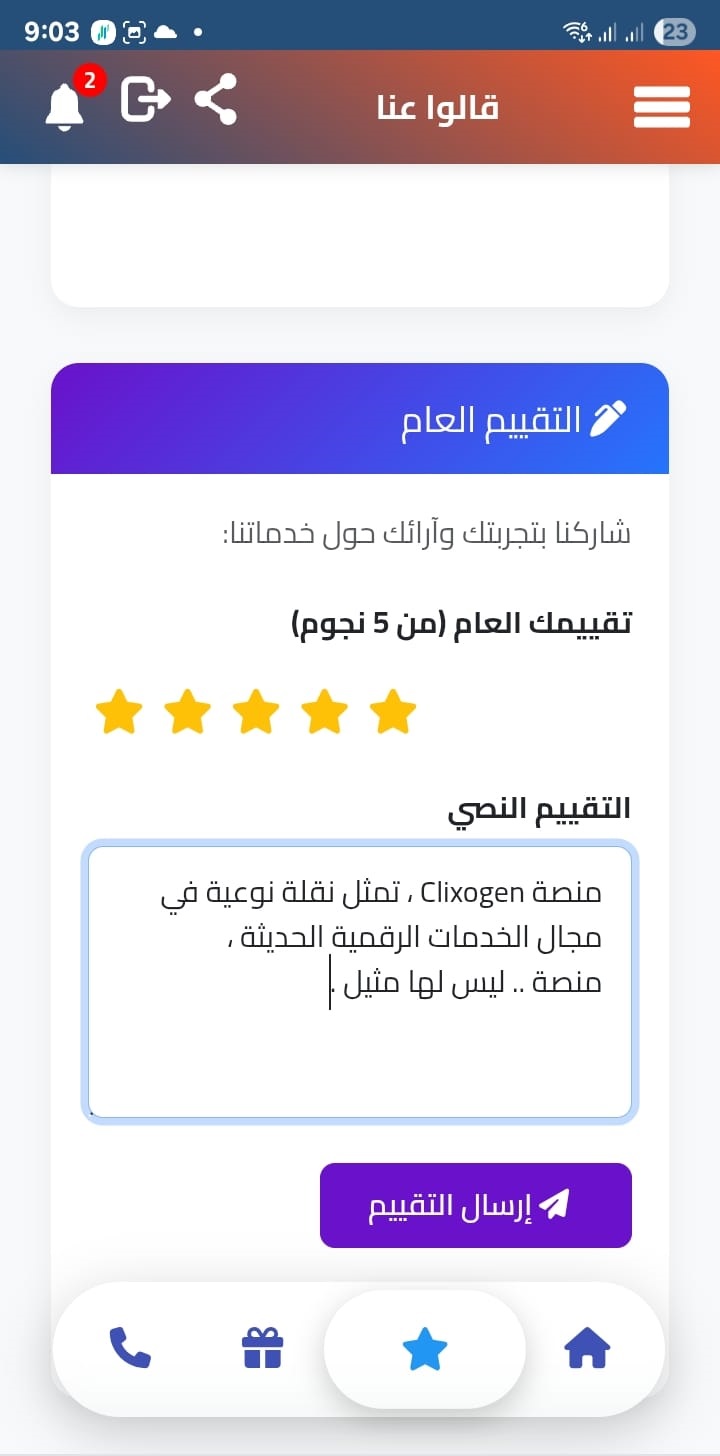Open the phone contact tab
Viewport: 720px width, 1456px height.
(130, 1348)
